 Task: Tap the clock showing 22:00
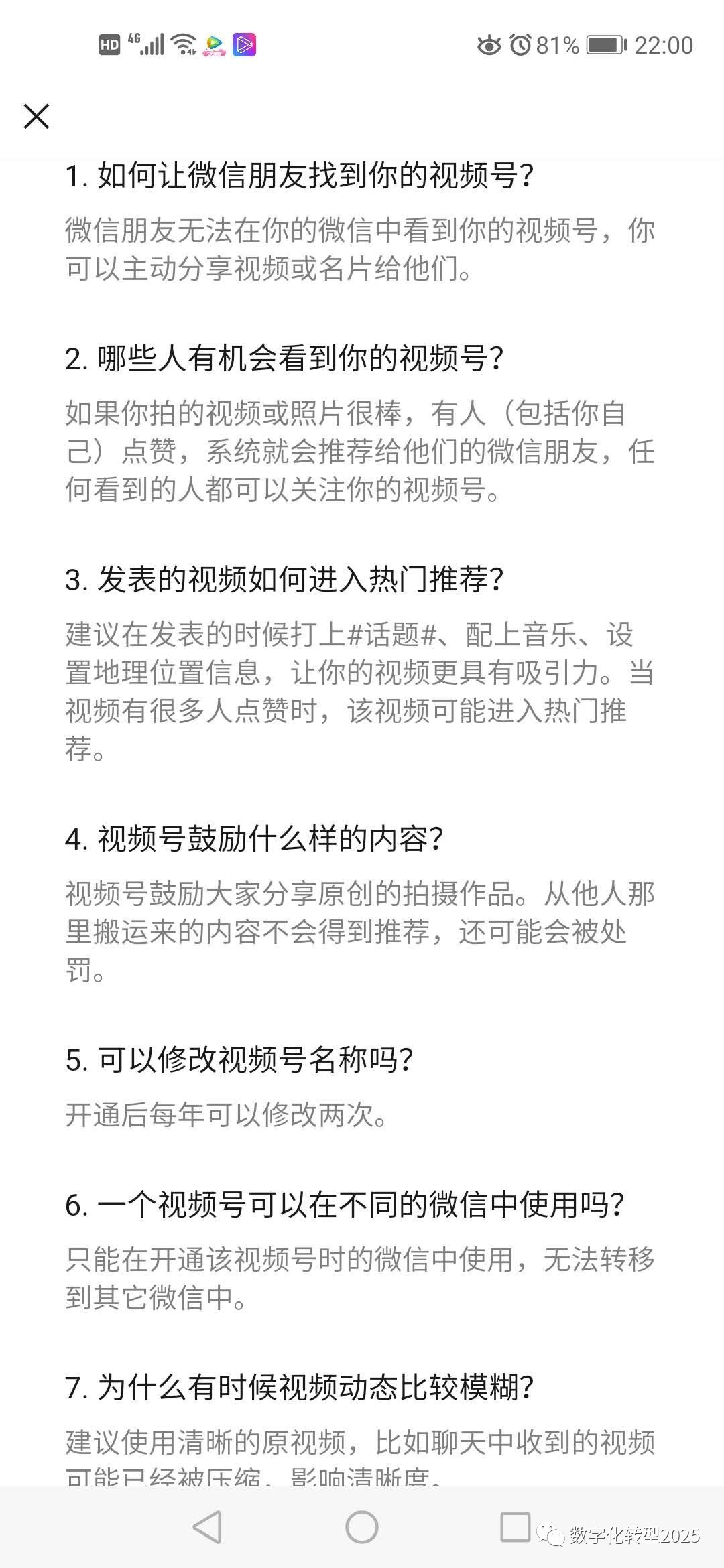point(662,45)
